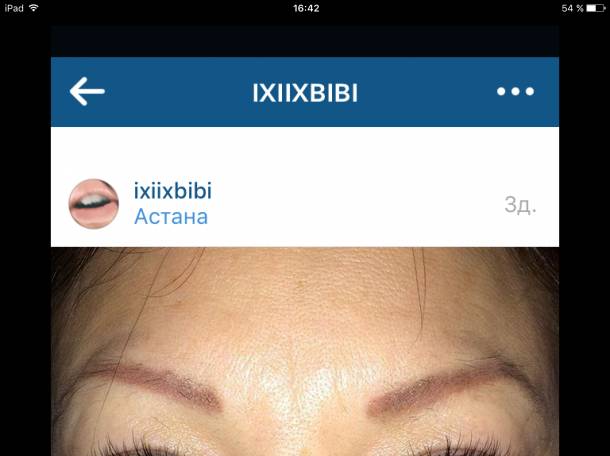
Task: Go back using the header arrow
Action: click(87, 92)
